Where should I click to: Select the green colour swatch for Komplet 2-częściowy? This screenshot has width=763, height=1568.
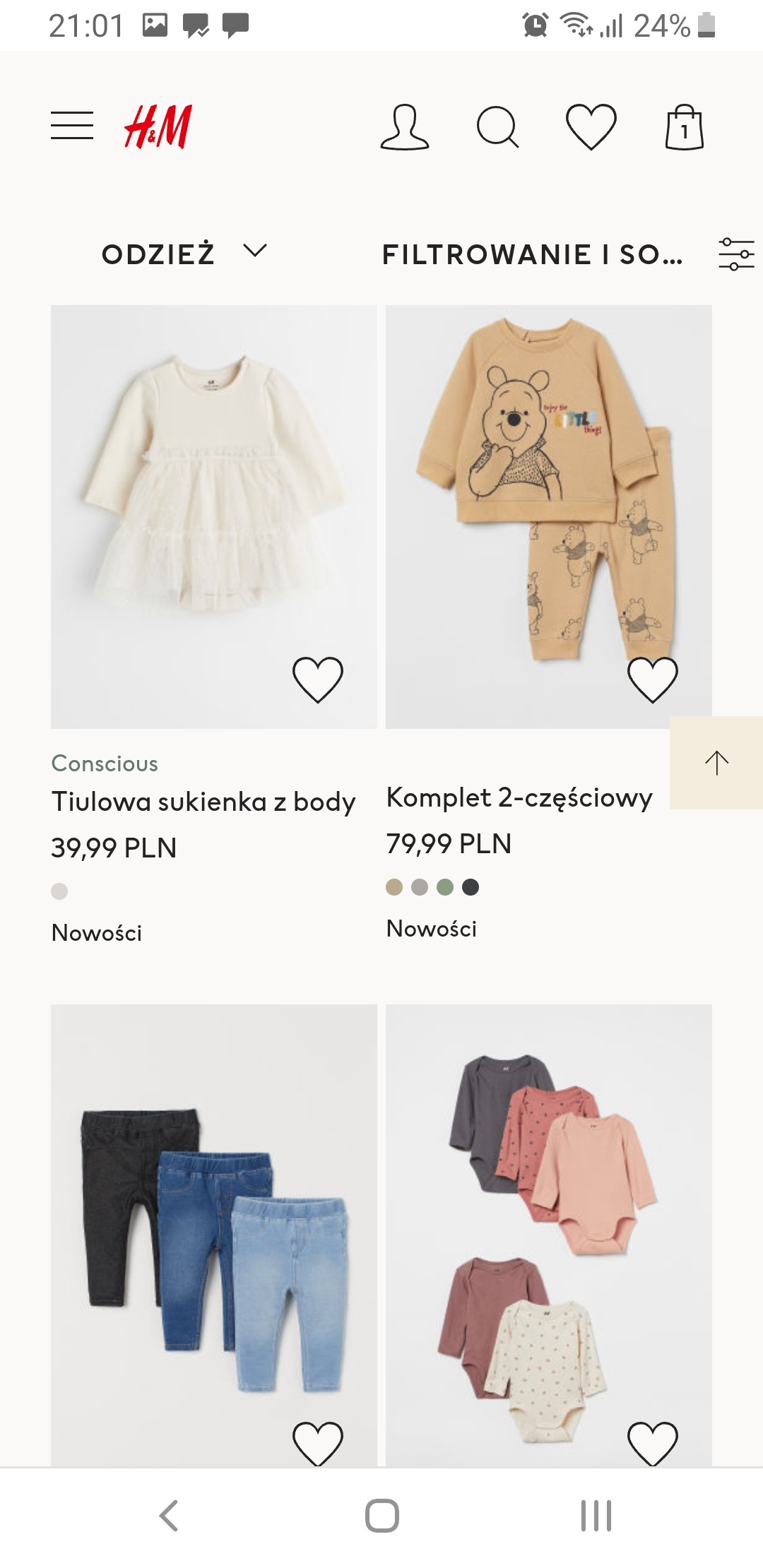click(445, 887)
